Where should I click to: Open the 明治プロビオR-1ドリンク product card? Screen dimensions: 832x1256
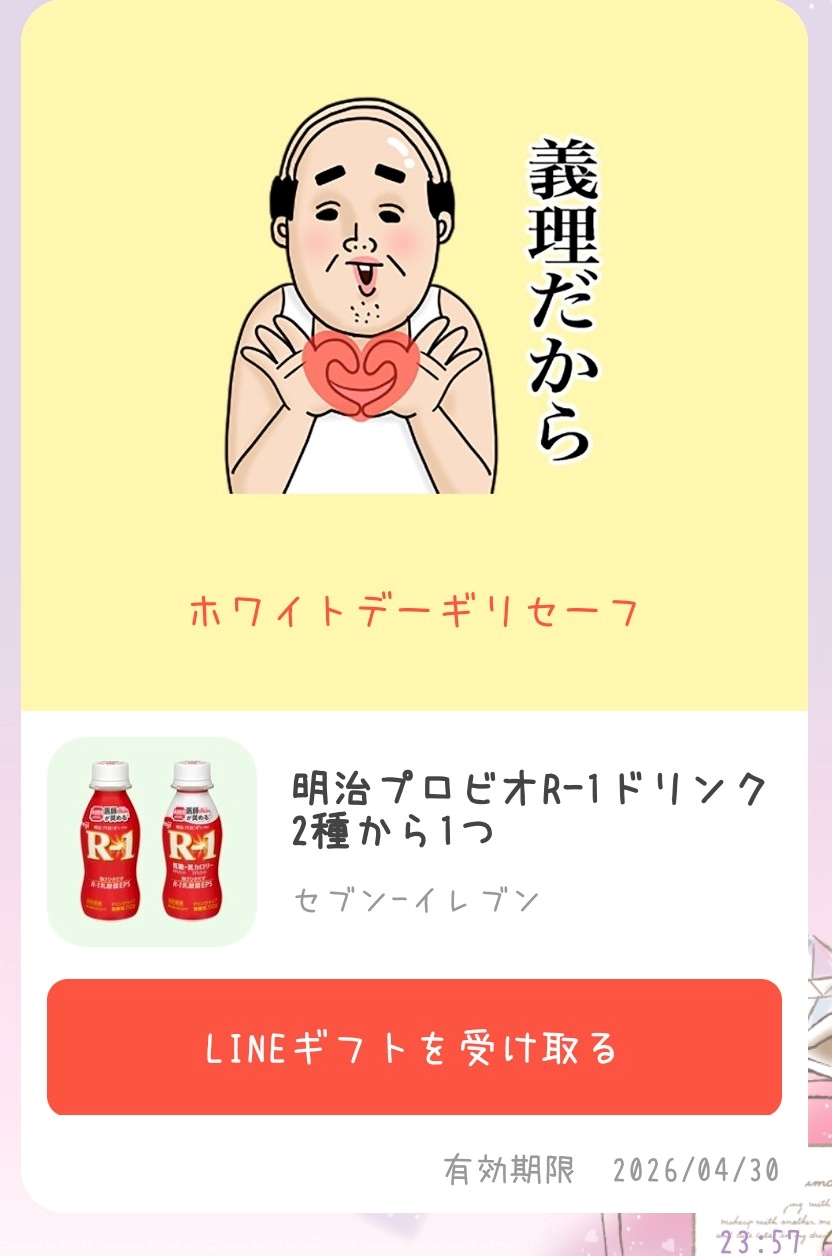pyautogui.click(x=414, y=842)
